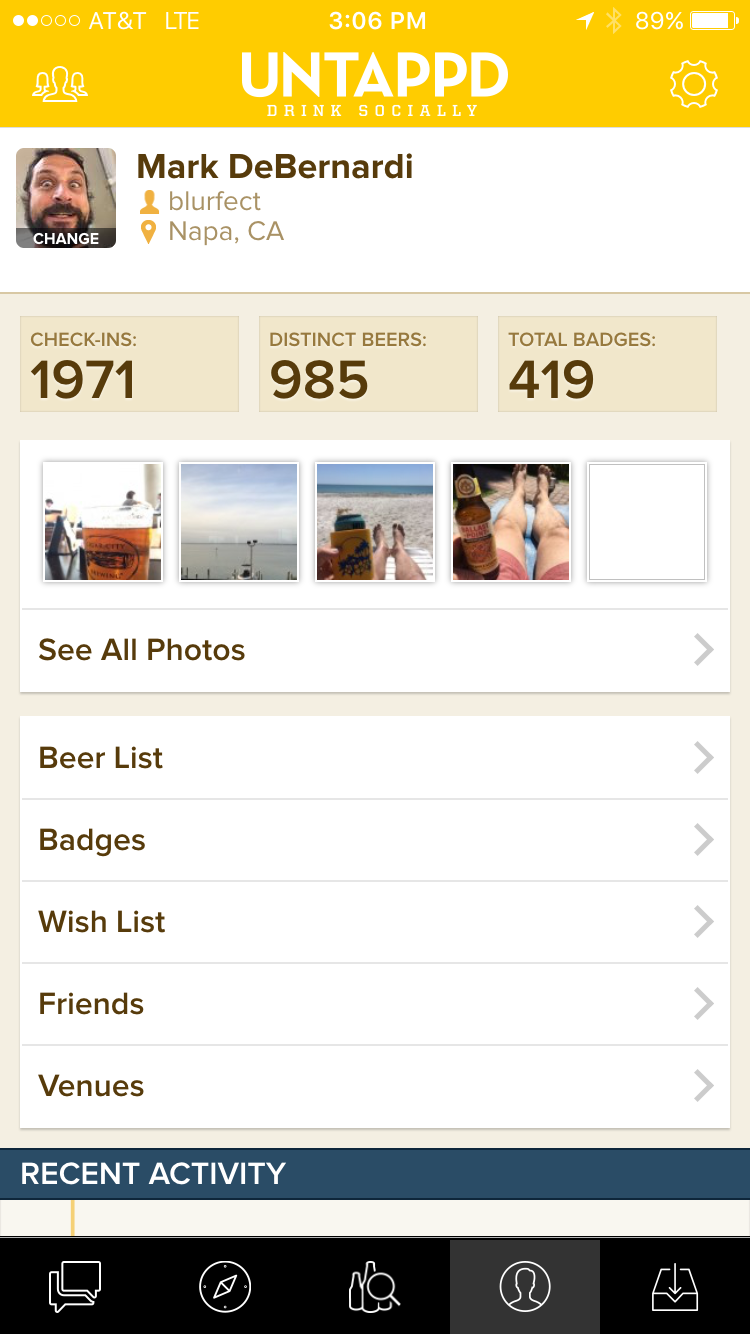View the bottle and legs photo

511,521
